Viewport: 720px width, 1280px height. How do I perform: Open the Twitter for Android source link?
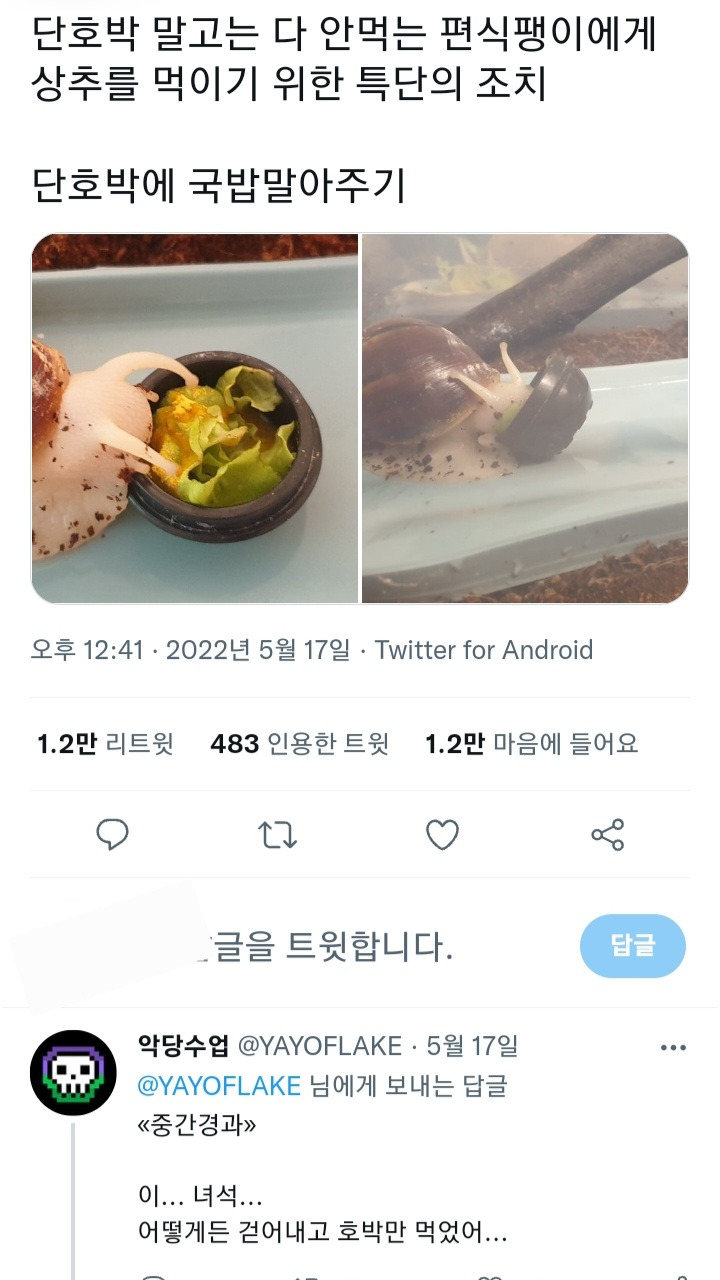click(x=484, y=650)
